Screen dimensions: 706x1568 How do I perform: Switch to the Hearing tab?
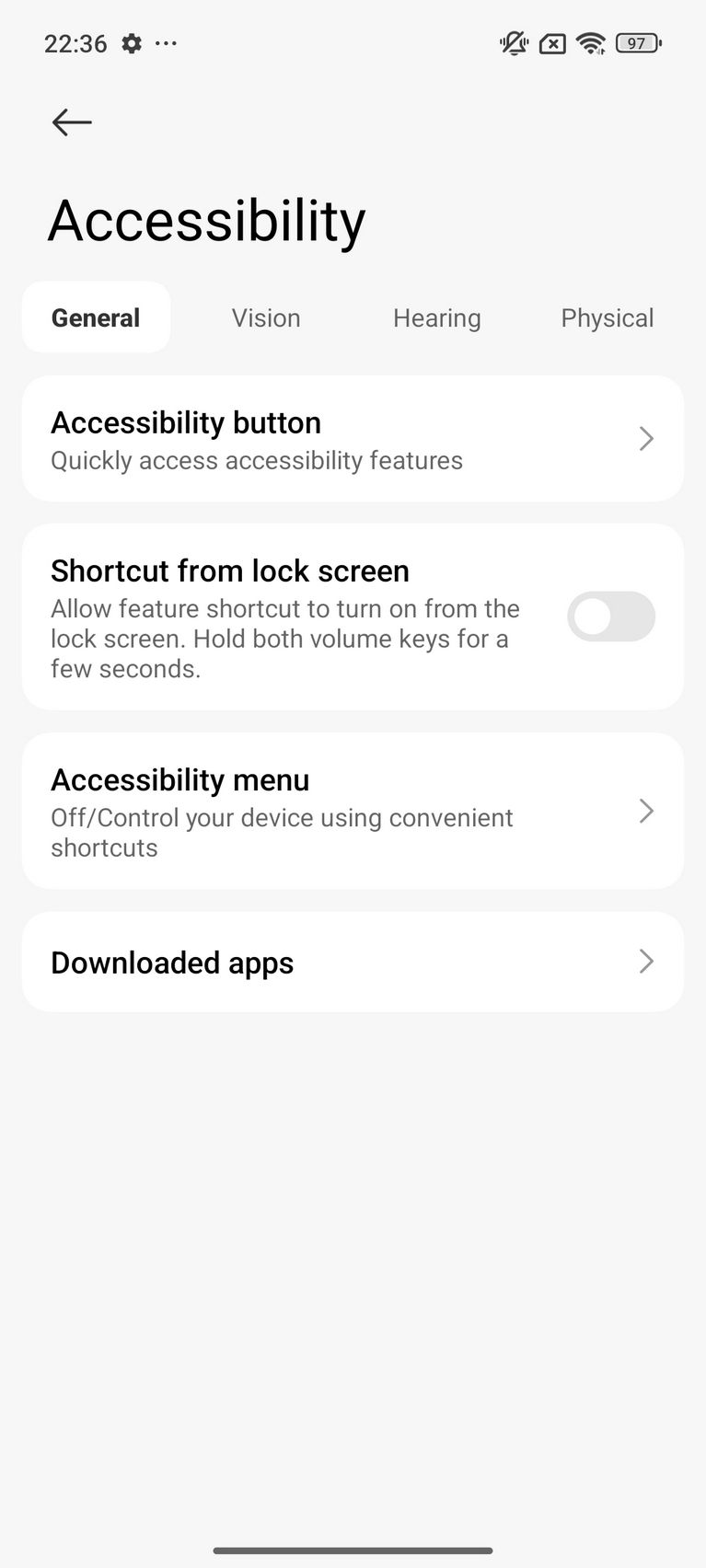[436, 317]
